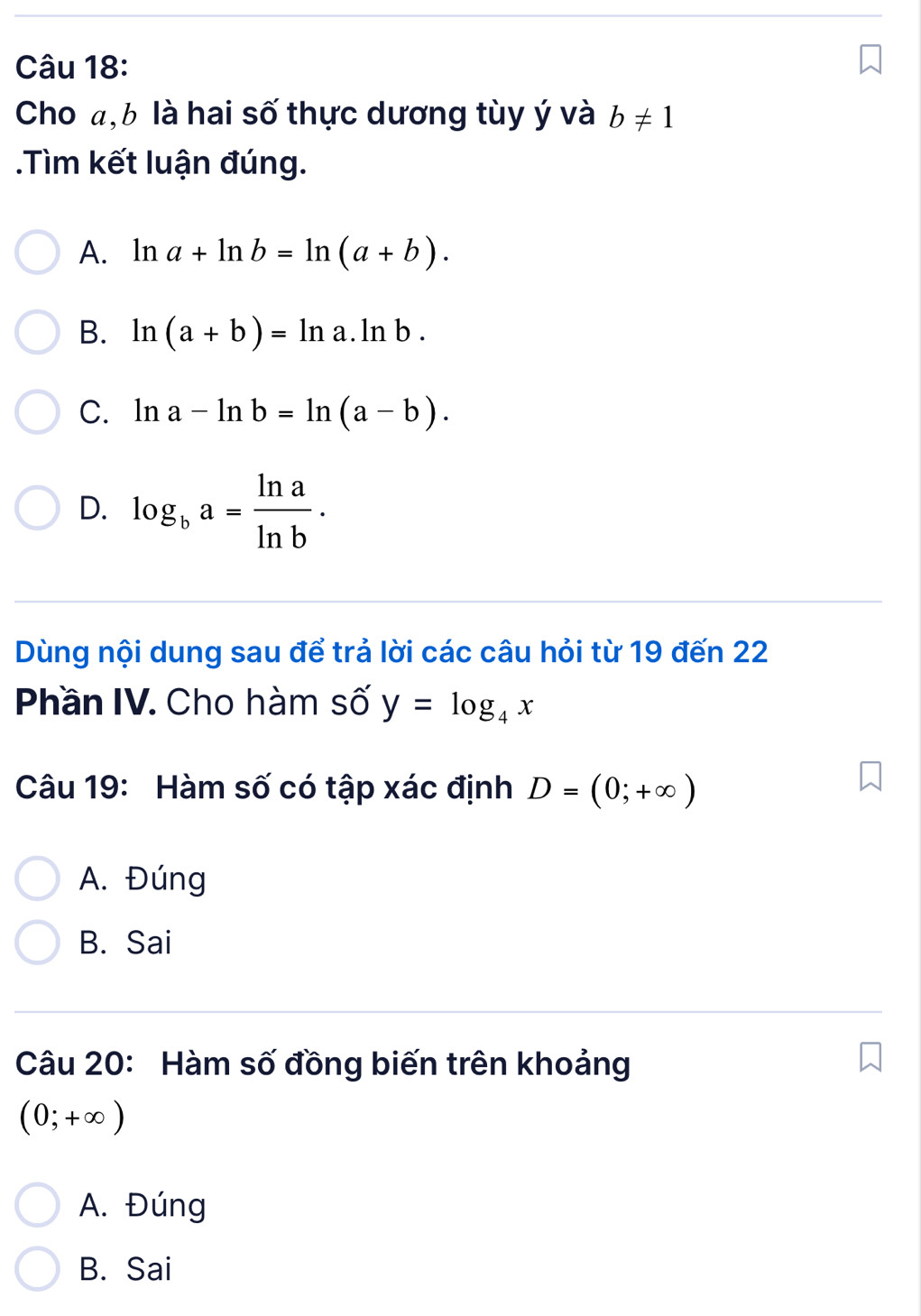This screenshot has height=1316, width=921.
Task: Choose Sai for Câu 20
Action: tap(38, 1269)
